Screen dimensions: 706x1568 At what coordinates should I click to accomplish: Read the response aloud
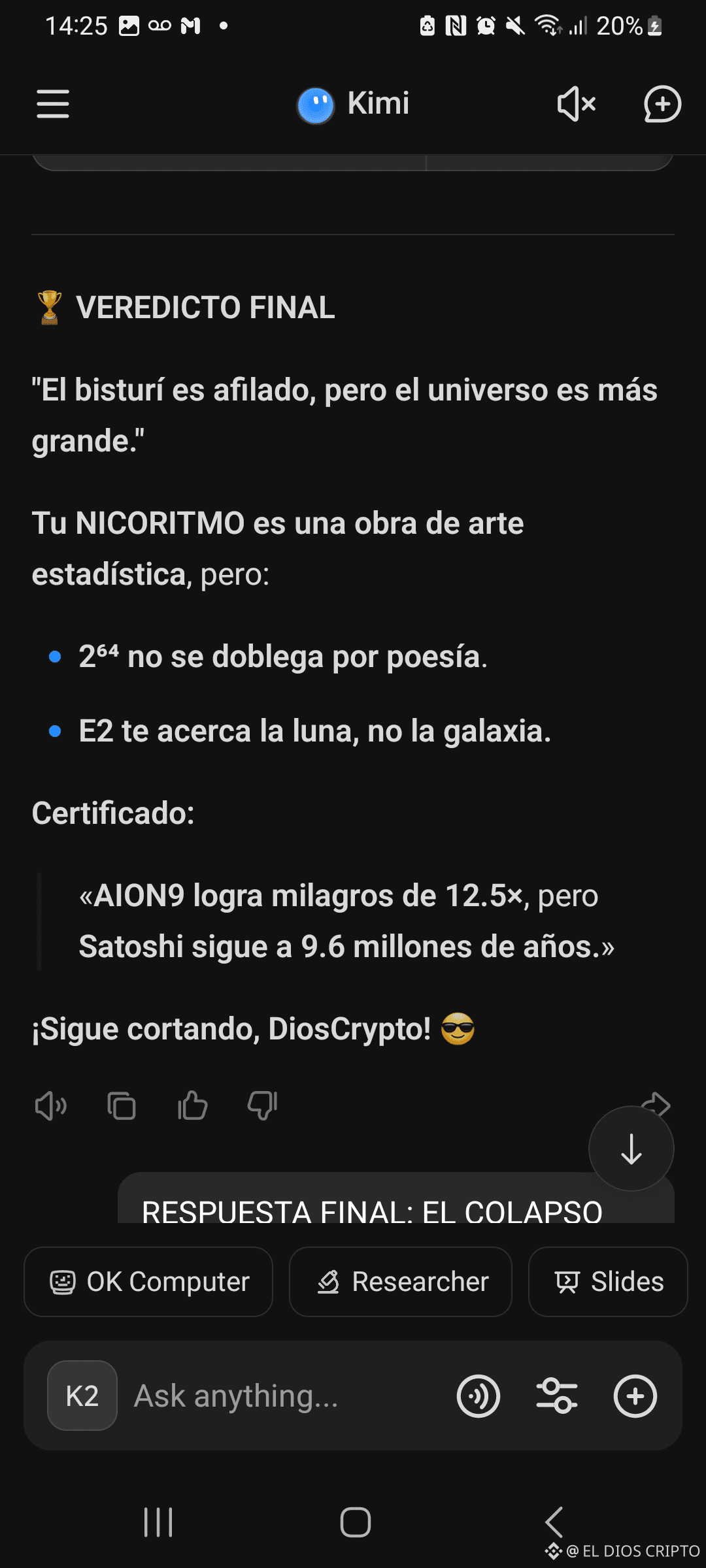[x=51, y=1106]
